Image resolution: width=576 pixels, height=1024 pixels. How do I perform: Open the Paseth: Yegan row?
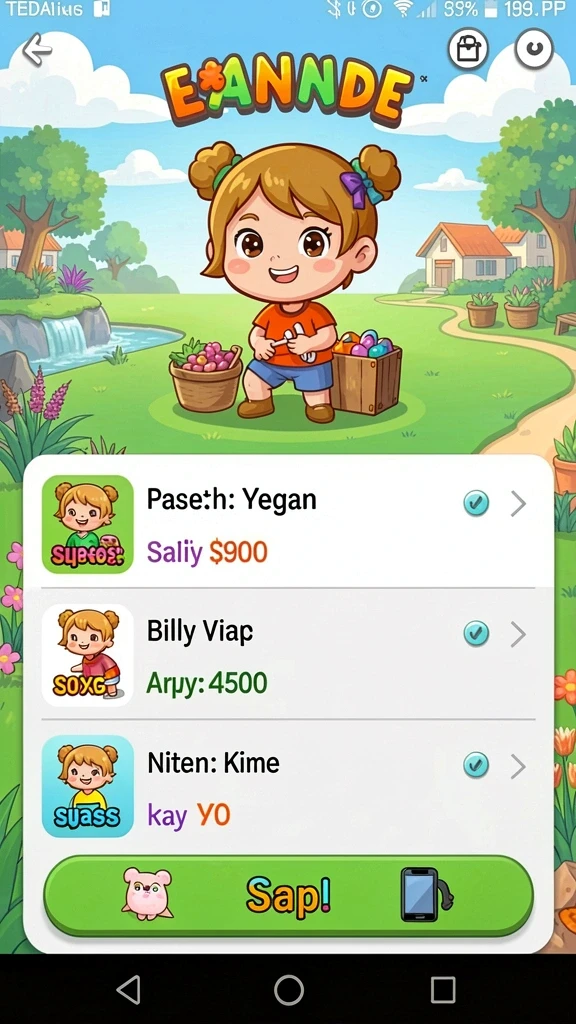[x=288, y=524]
